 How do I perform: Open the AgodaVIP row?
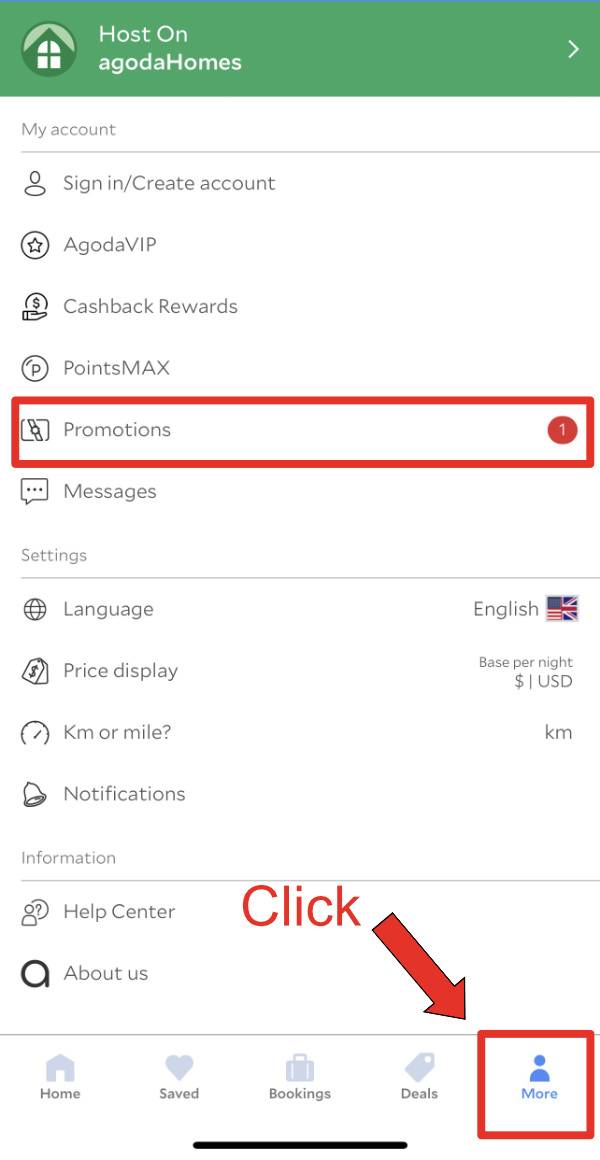[300, 245]
